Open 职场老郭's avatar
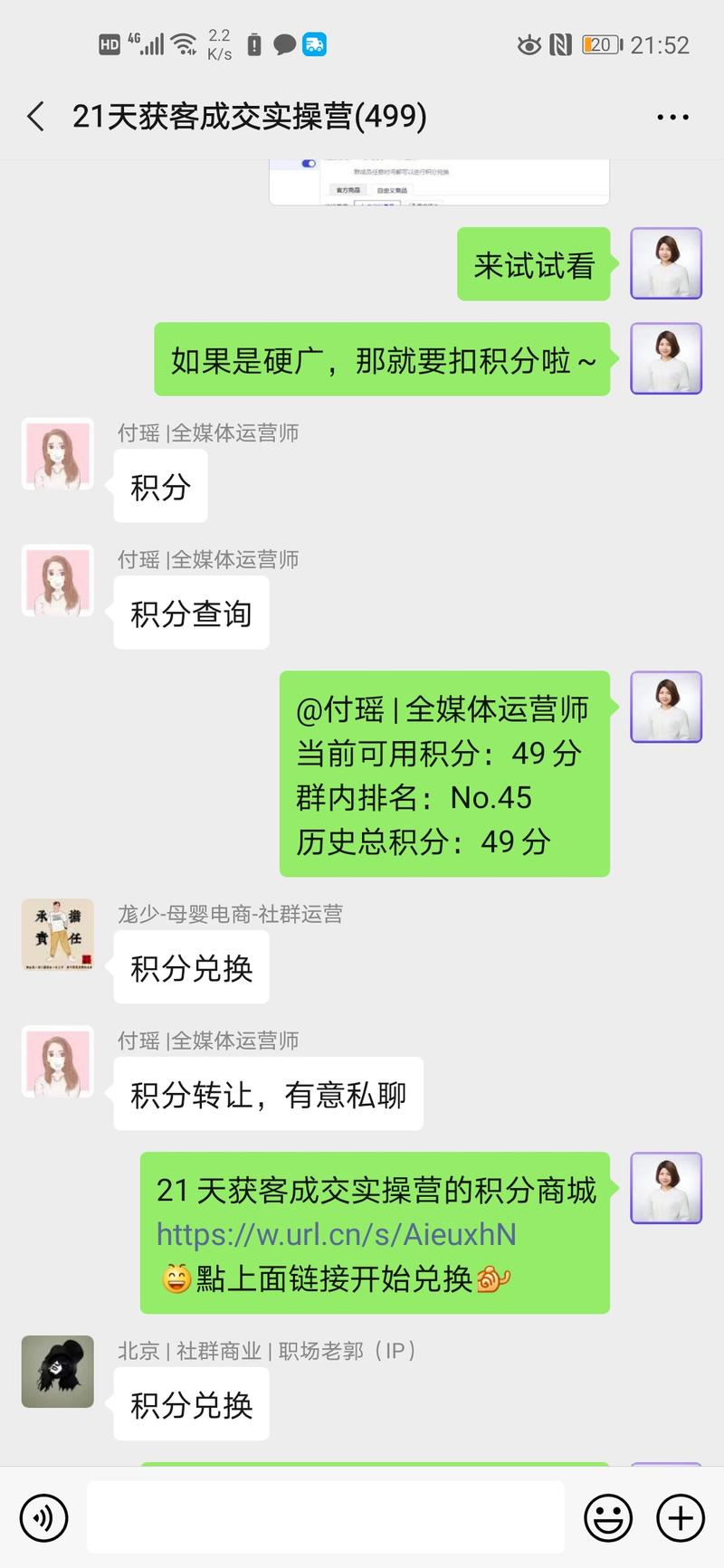Viewport: 724px width, 1568px height. [x=57, y=1372]
